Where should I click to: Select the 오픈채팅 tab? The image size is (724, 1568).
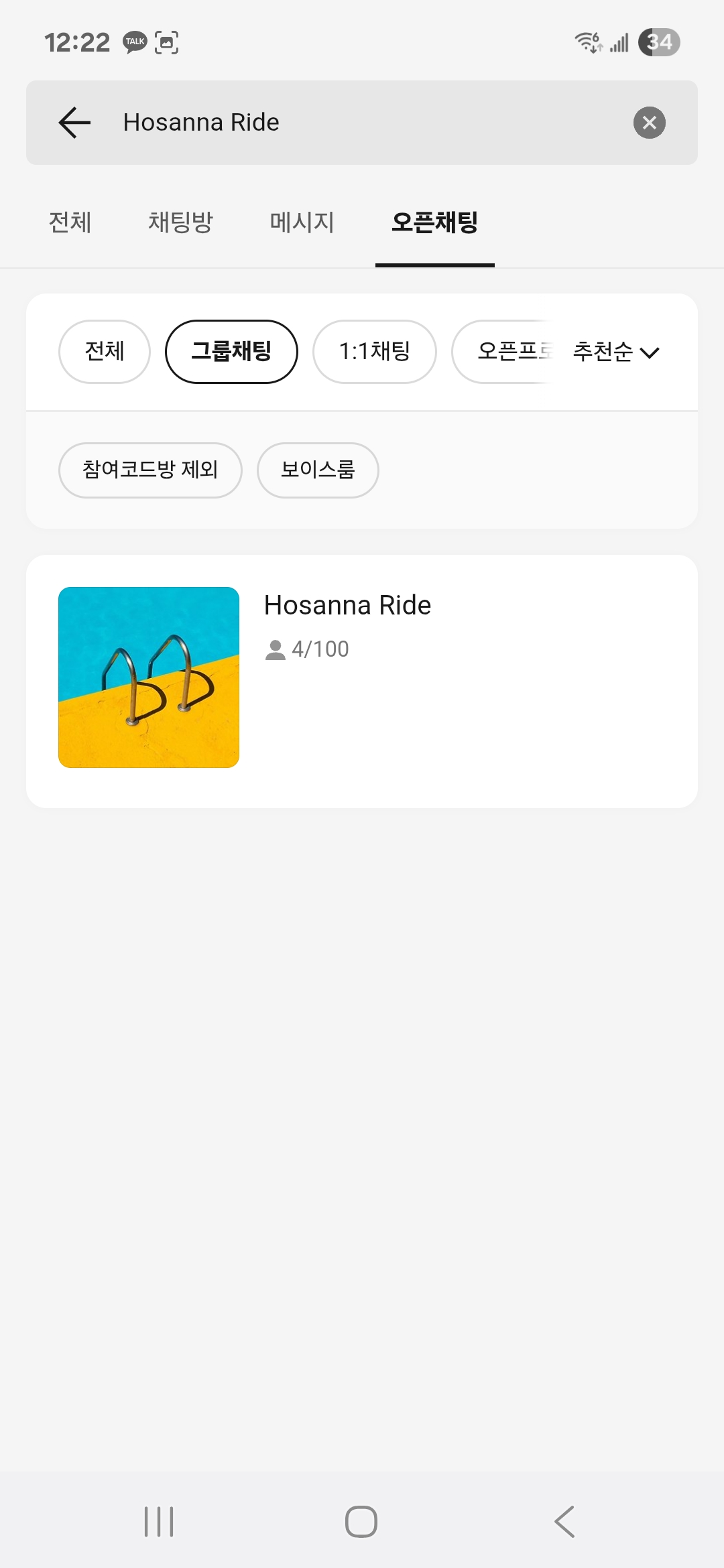pyautogui.click(x=434, y=222)
